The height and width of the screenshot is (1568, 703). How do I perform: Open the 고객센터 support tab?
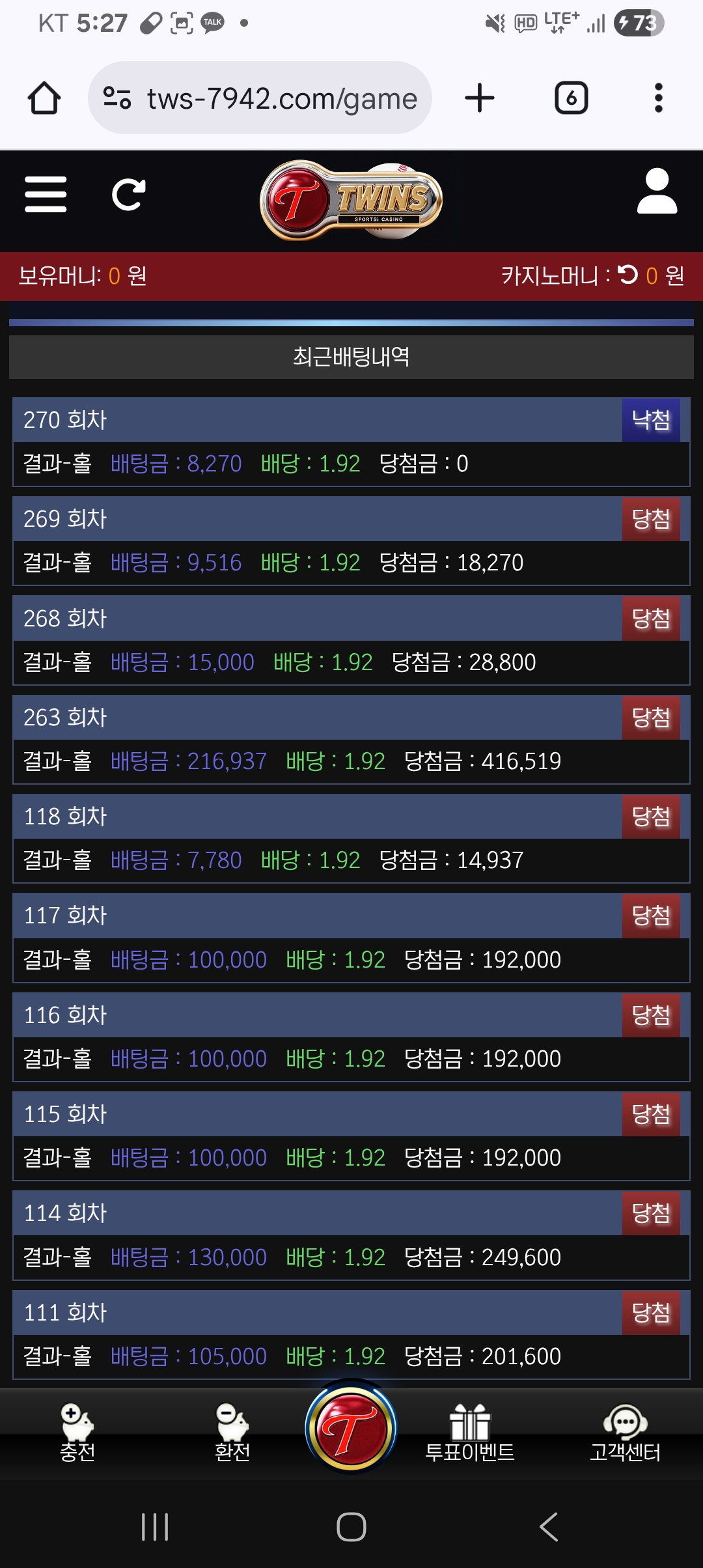click(625, 1433)
